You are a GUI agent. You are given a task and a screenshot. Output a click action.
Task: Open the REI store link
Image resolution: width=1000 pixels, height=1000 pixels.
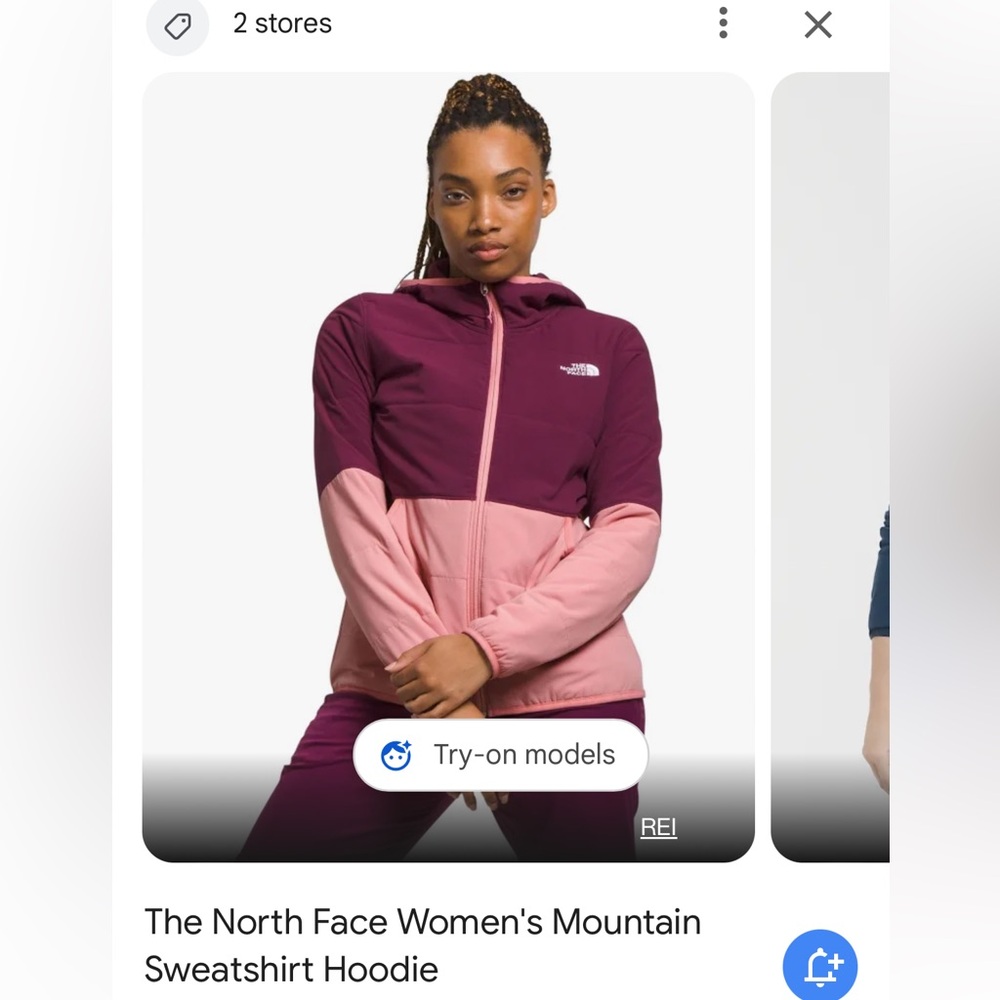[x=658, y=827]
